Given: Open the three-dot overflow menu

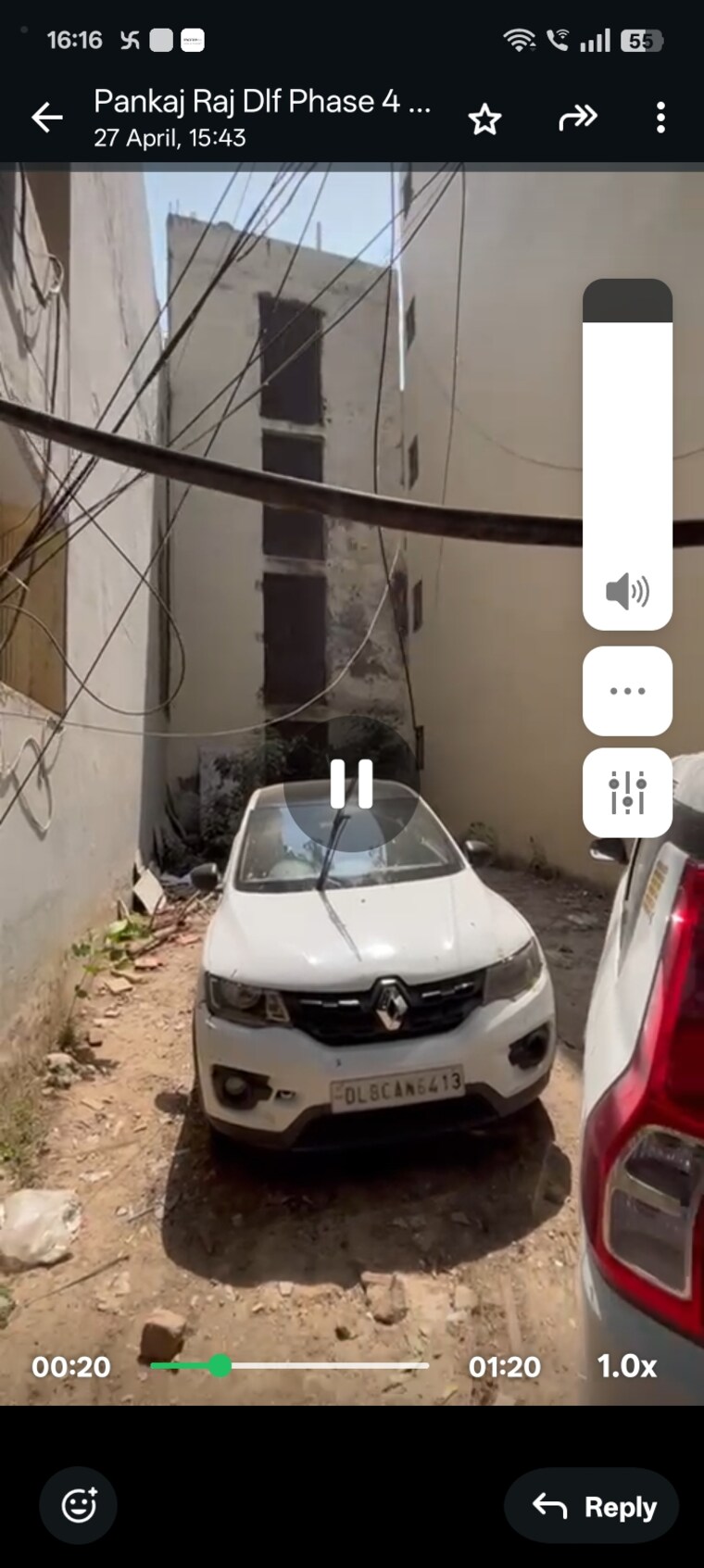Looking at the screenshot, I should (660, 118).
